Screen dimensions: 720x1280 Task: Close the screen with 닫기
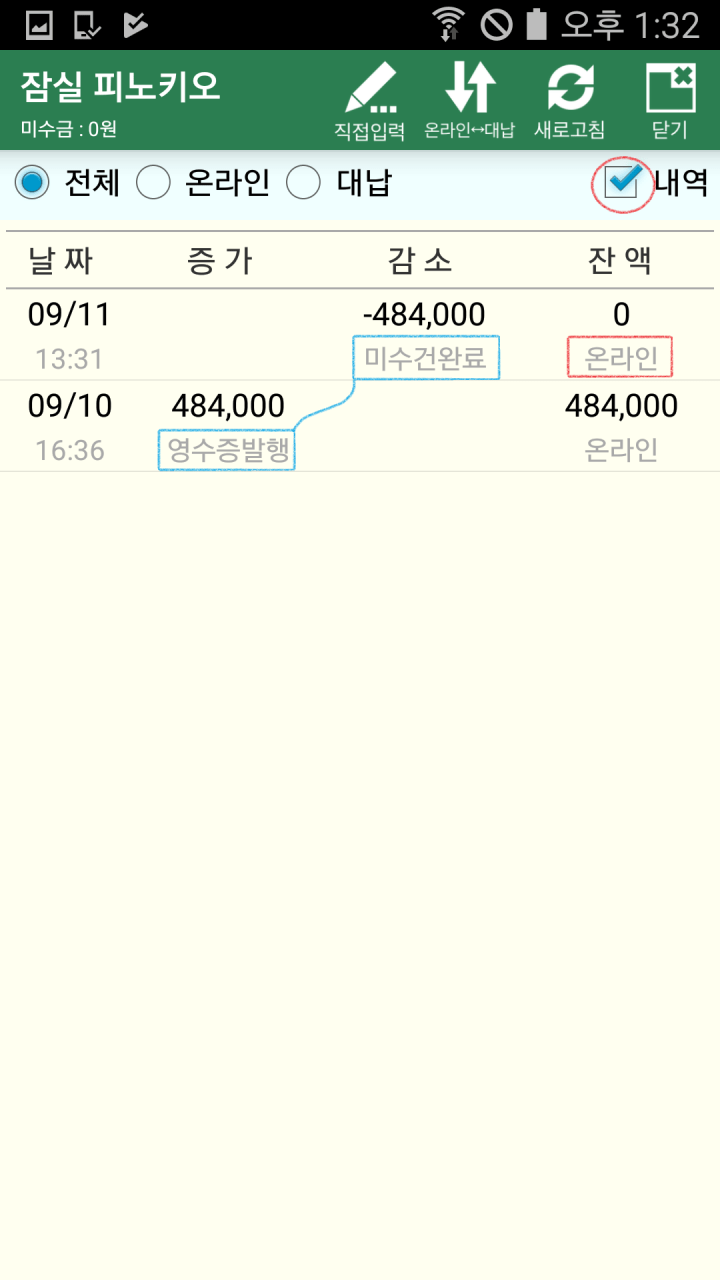(670, 101)
